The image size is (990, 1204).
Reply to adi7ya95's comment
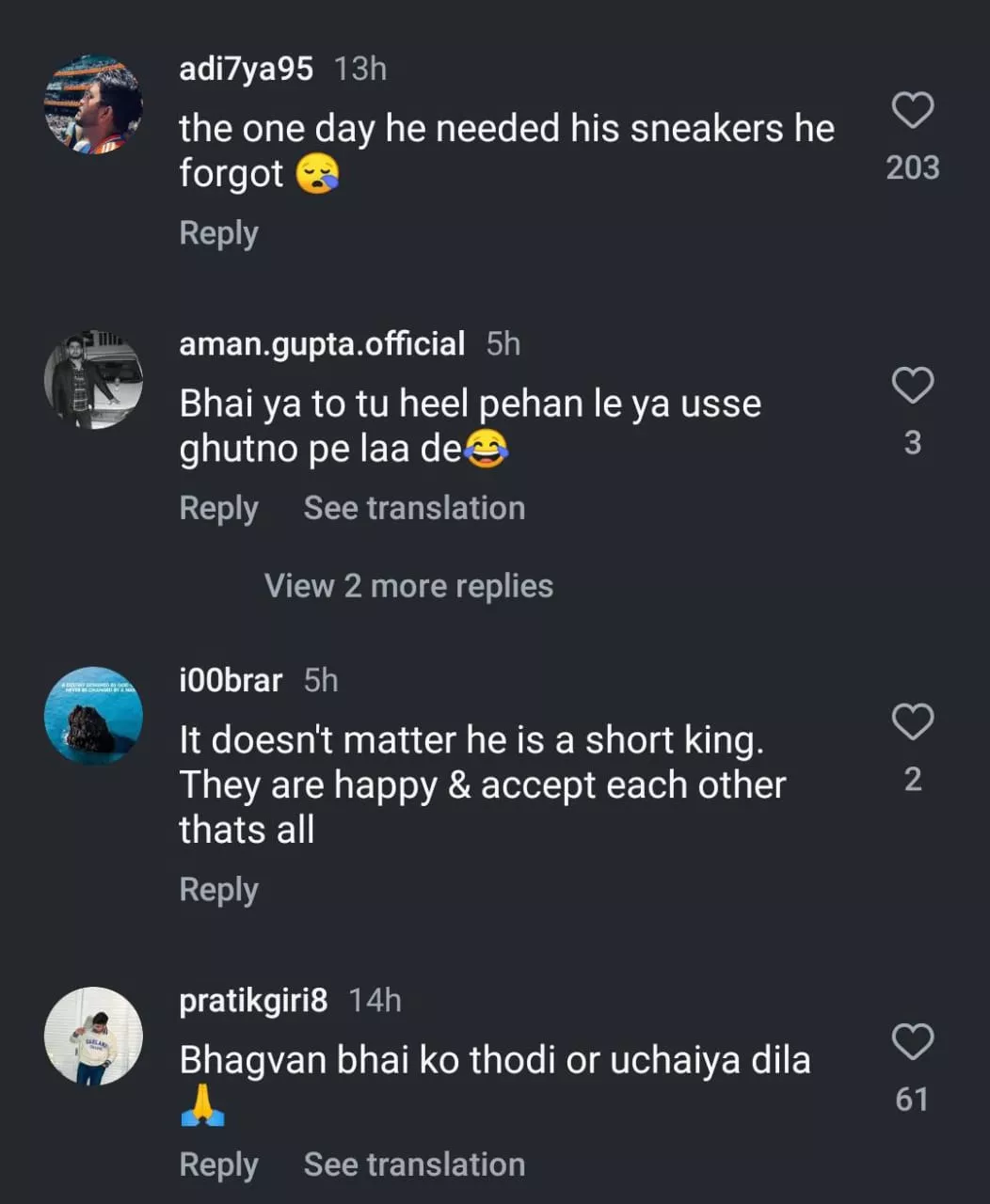[x=218, y=233]
